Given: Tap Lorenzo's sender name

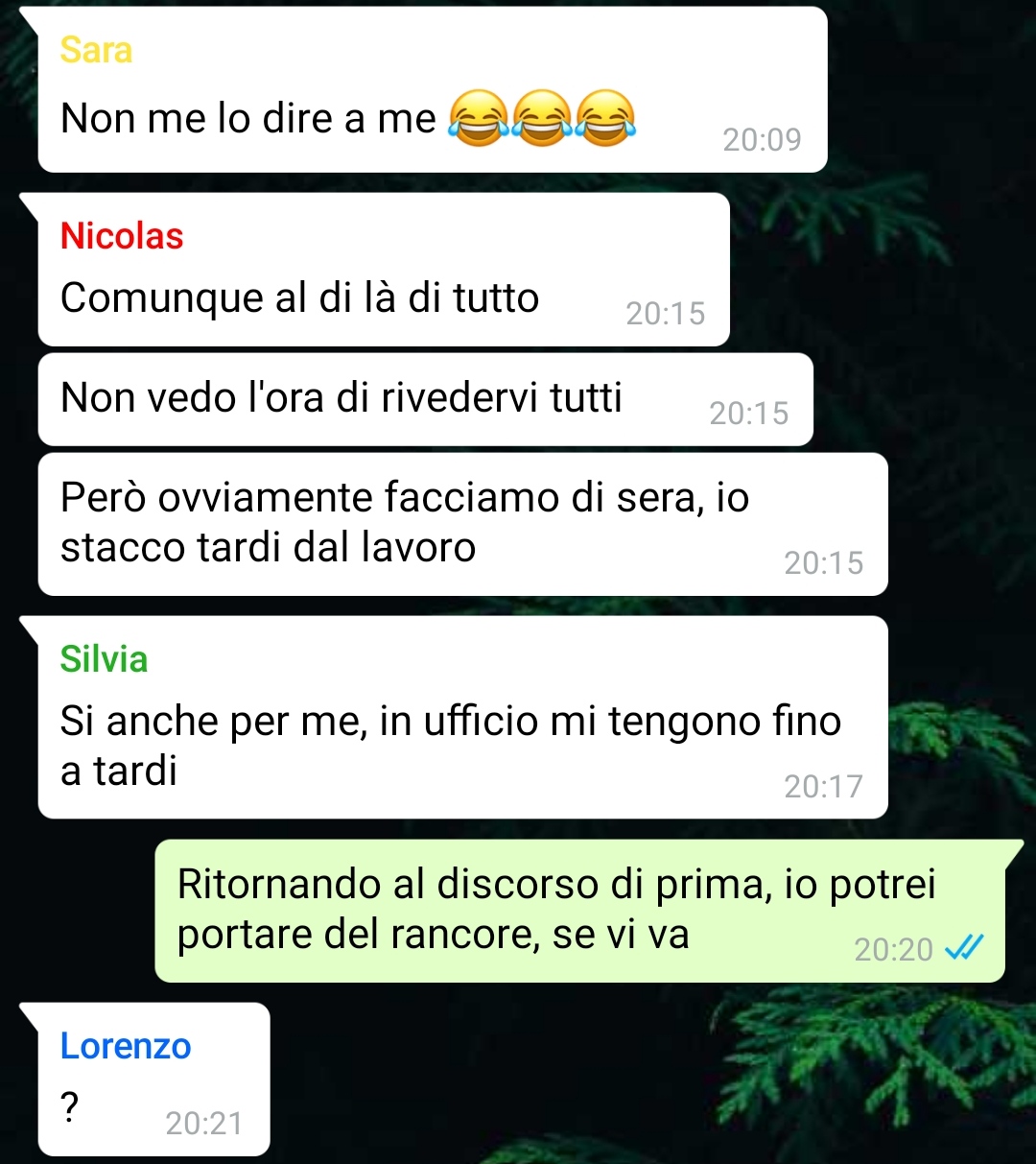Looking at the screenshot, I should [x=126, y=1046].
